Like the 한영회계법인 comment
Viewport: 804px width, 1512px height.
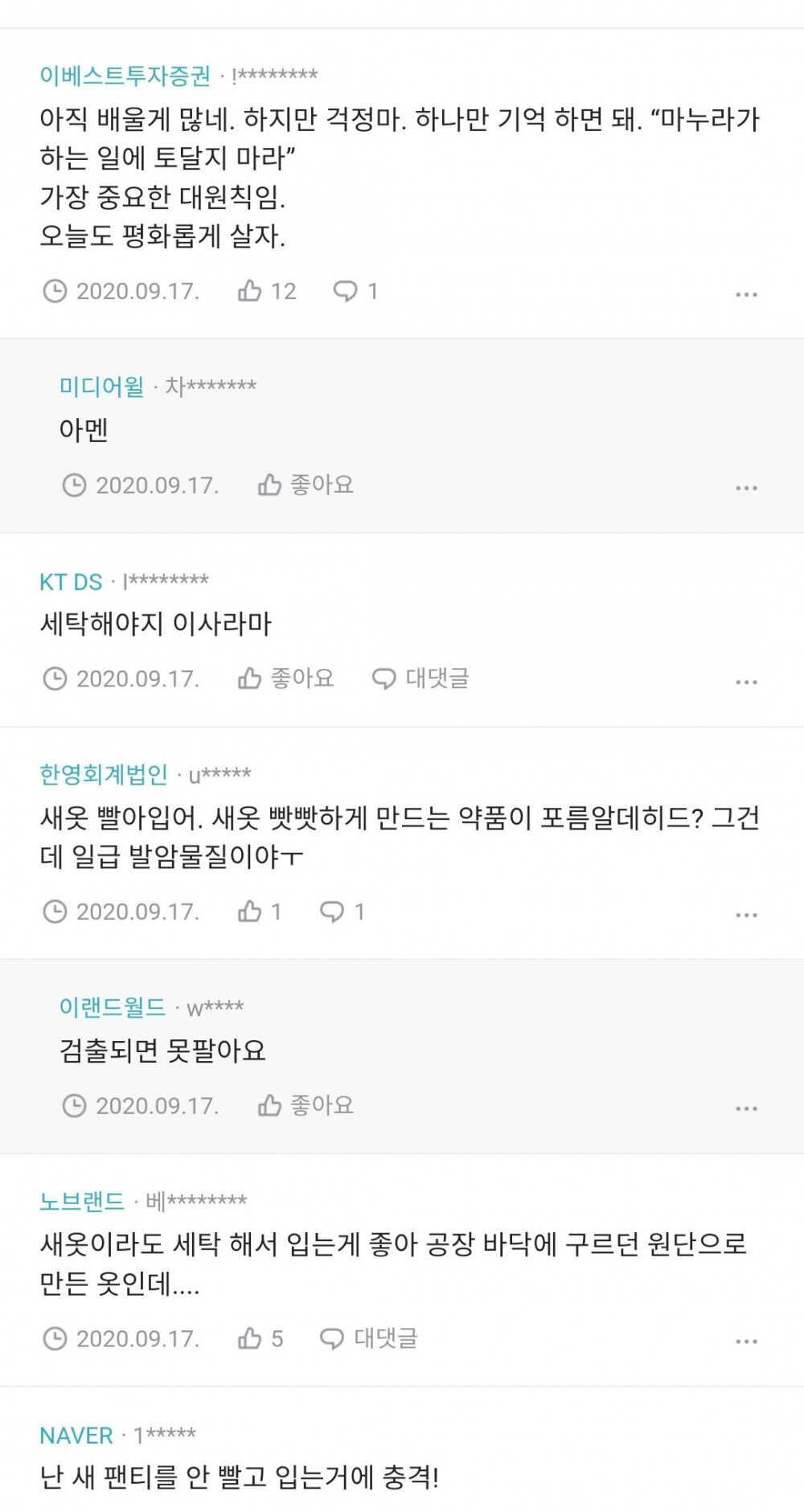coord(259,912)
